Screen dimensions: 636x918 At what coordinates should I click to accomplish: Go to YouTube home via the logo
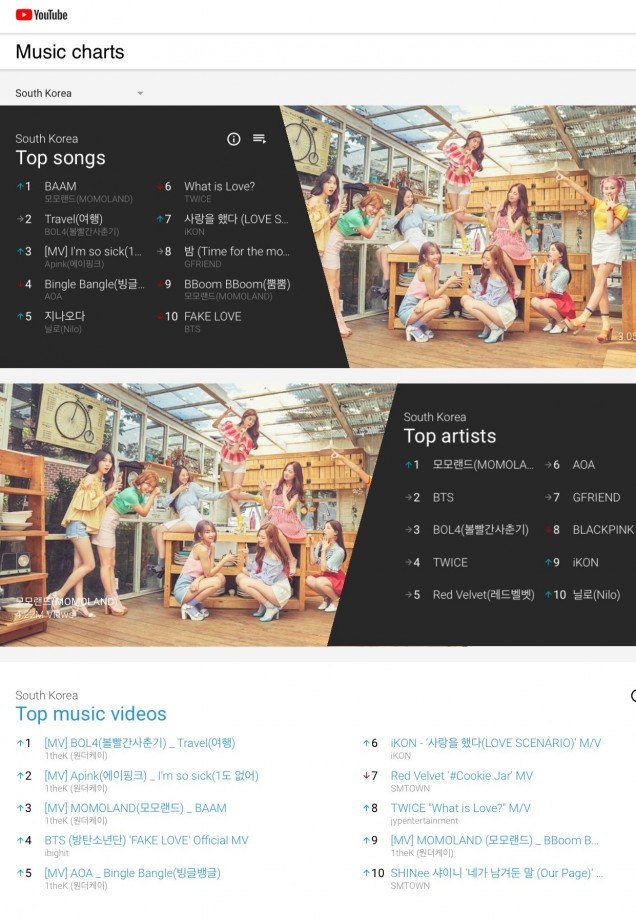tap(41, 14)
